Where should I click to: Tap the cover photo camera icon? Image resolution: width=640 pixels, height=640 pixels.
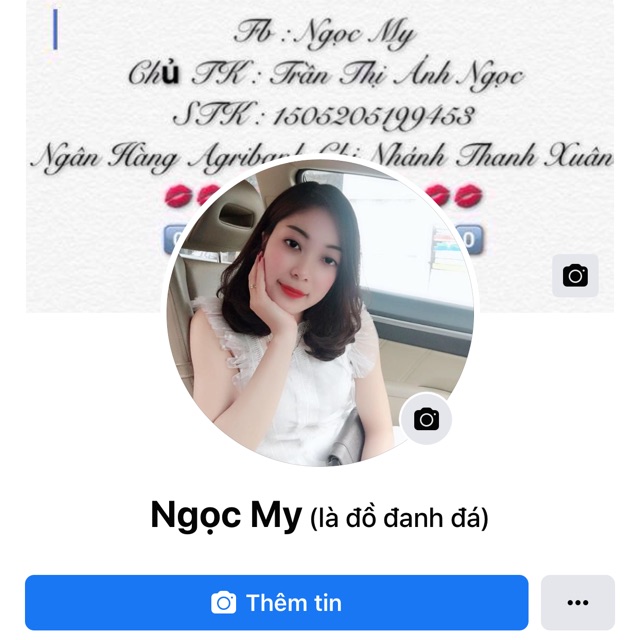[575, 276]
